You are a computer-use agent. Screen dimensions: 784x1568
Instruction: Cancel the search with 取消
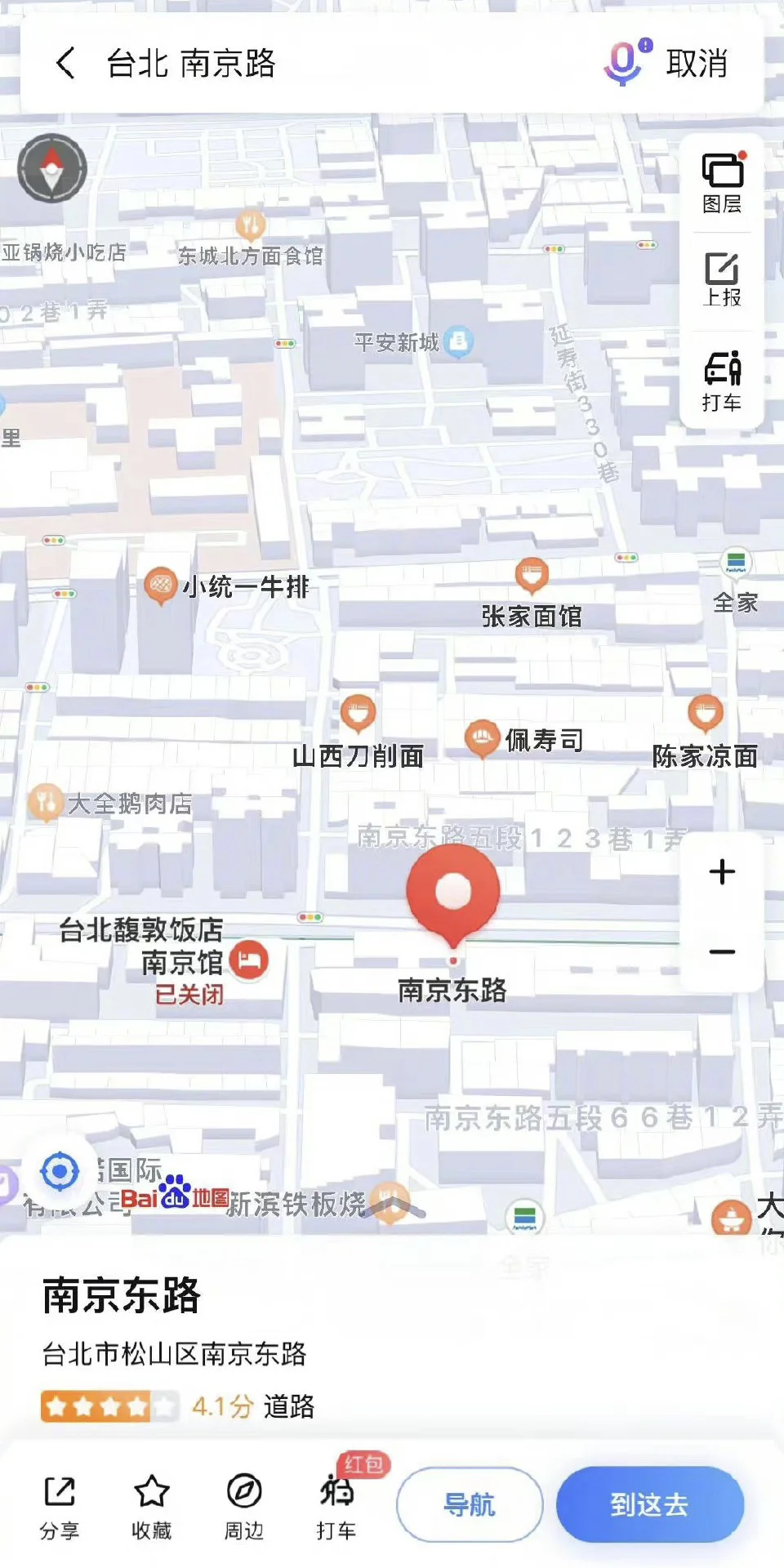(697, 63)
